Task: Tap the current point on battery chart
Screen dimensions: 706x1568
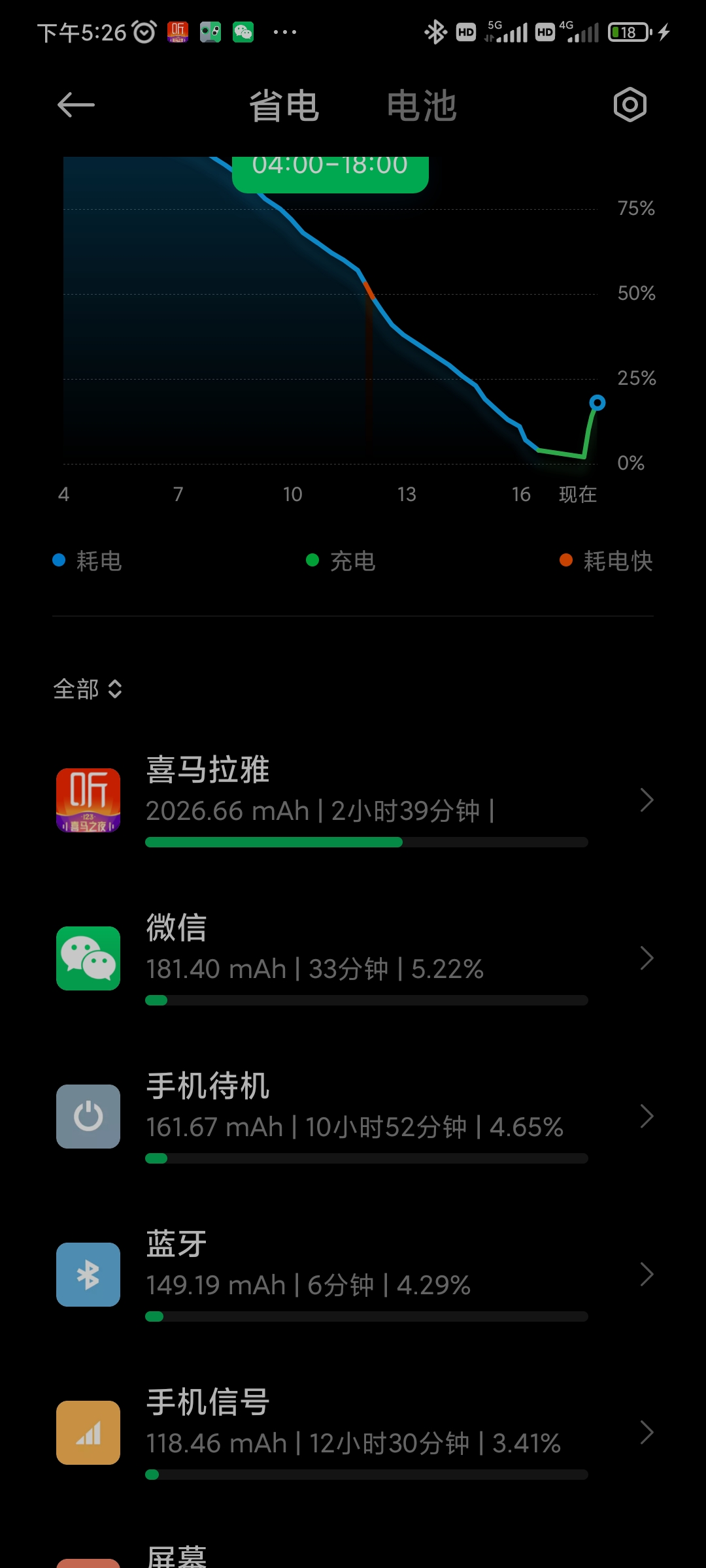Action: coord(597,402)
